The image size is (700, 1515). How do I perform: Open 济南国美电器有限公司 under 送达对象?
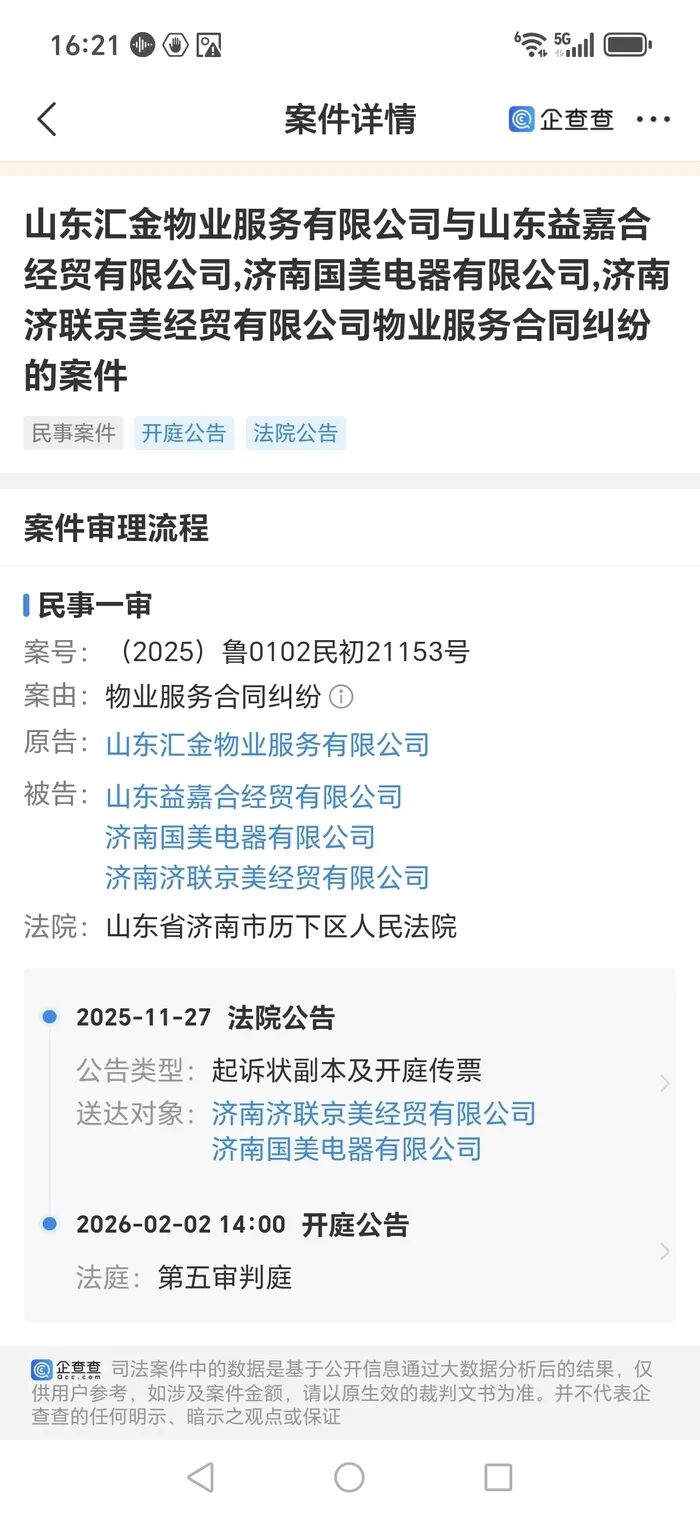tap(346, 1149)
